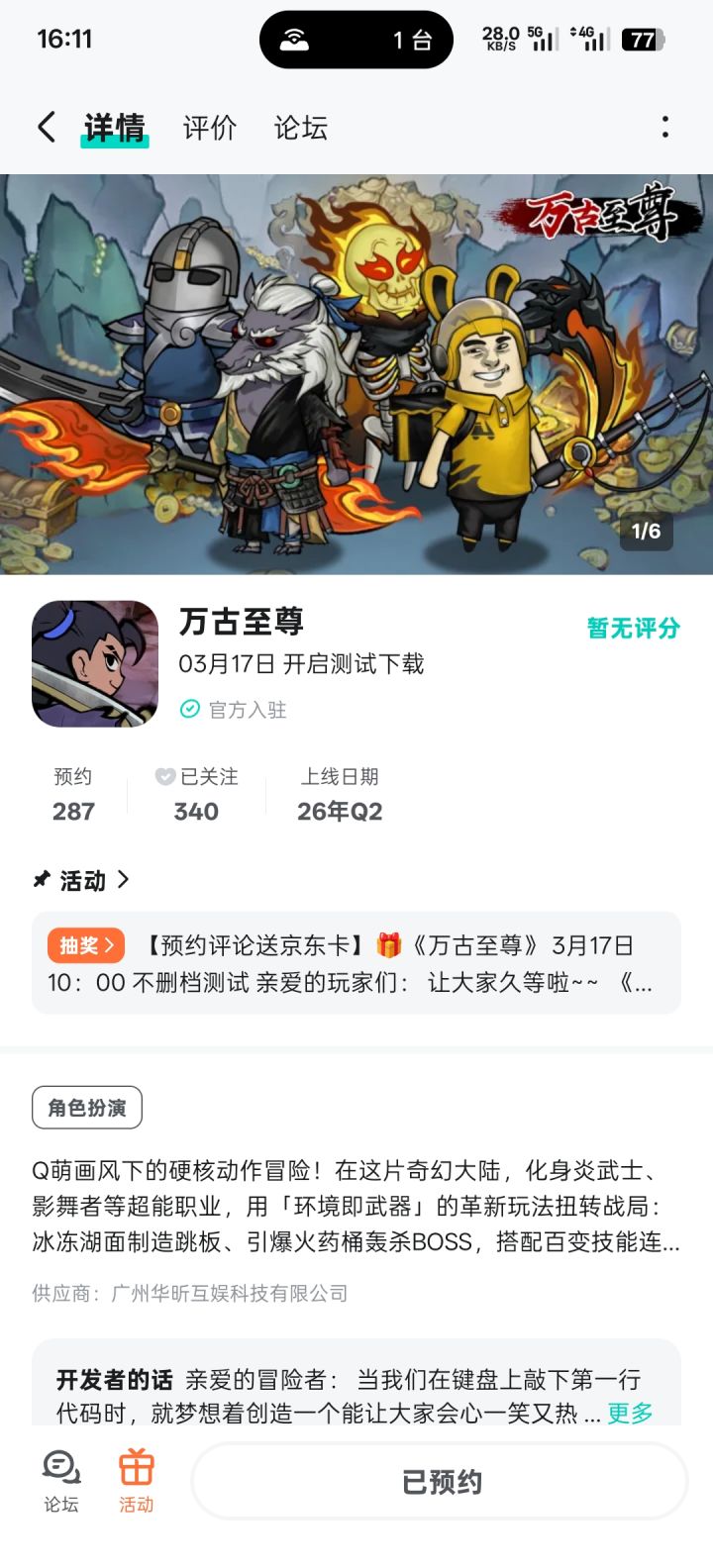The image size is (713, 1568).
Task: Click the pin icon beside 活动 section
Action: click(x=41, y=877)
